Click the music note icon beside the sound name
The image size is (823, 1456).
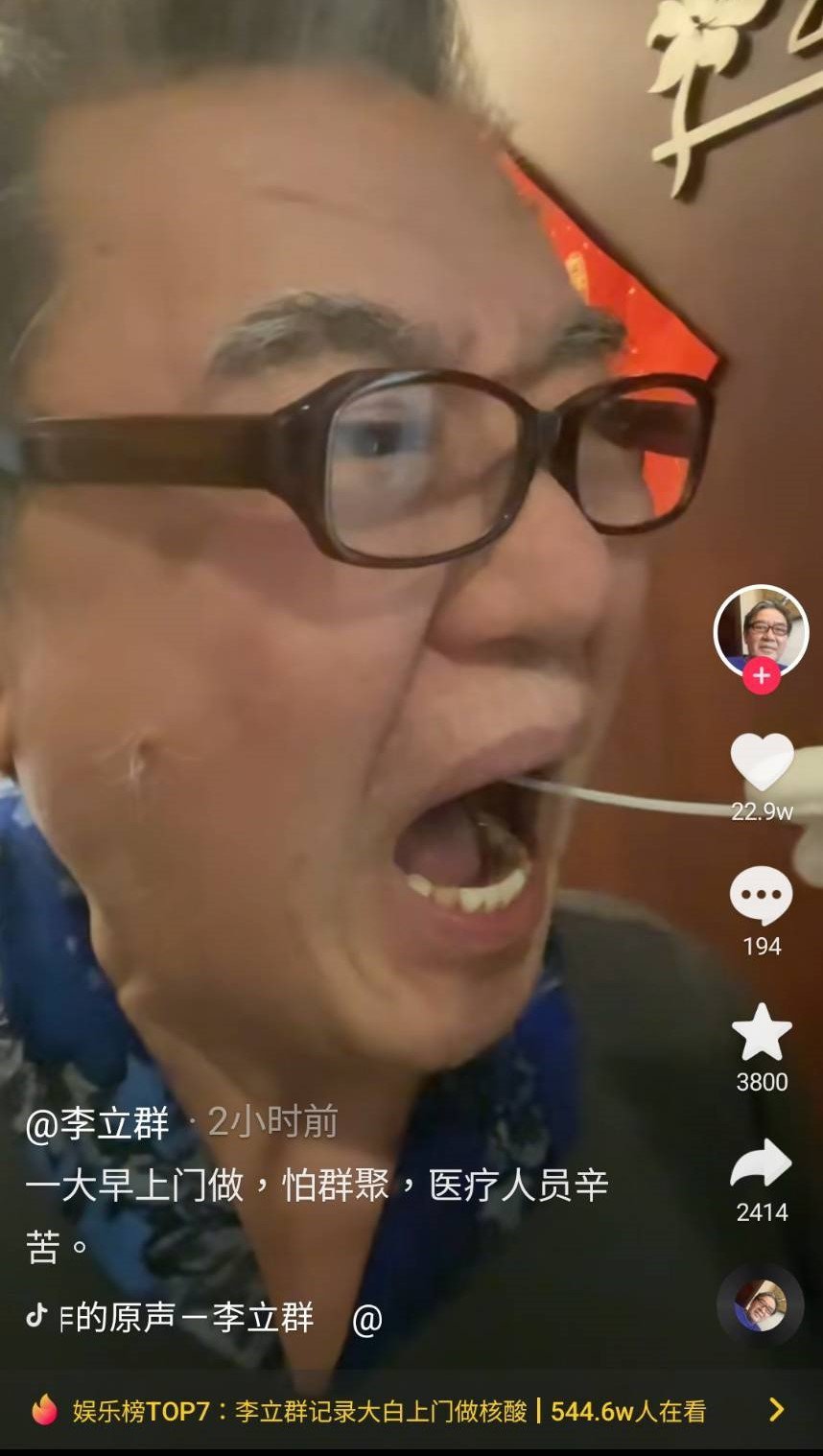coord(38,1319)
